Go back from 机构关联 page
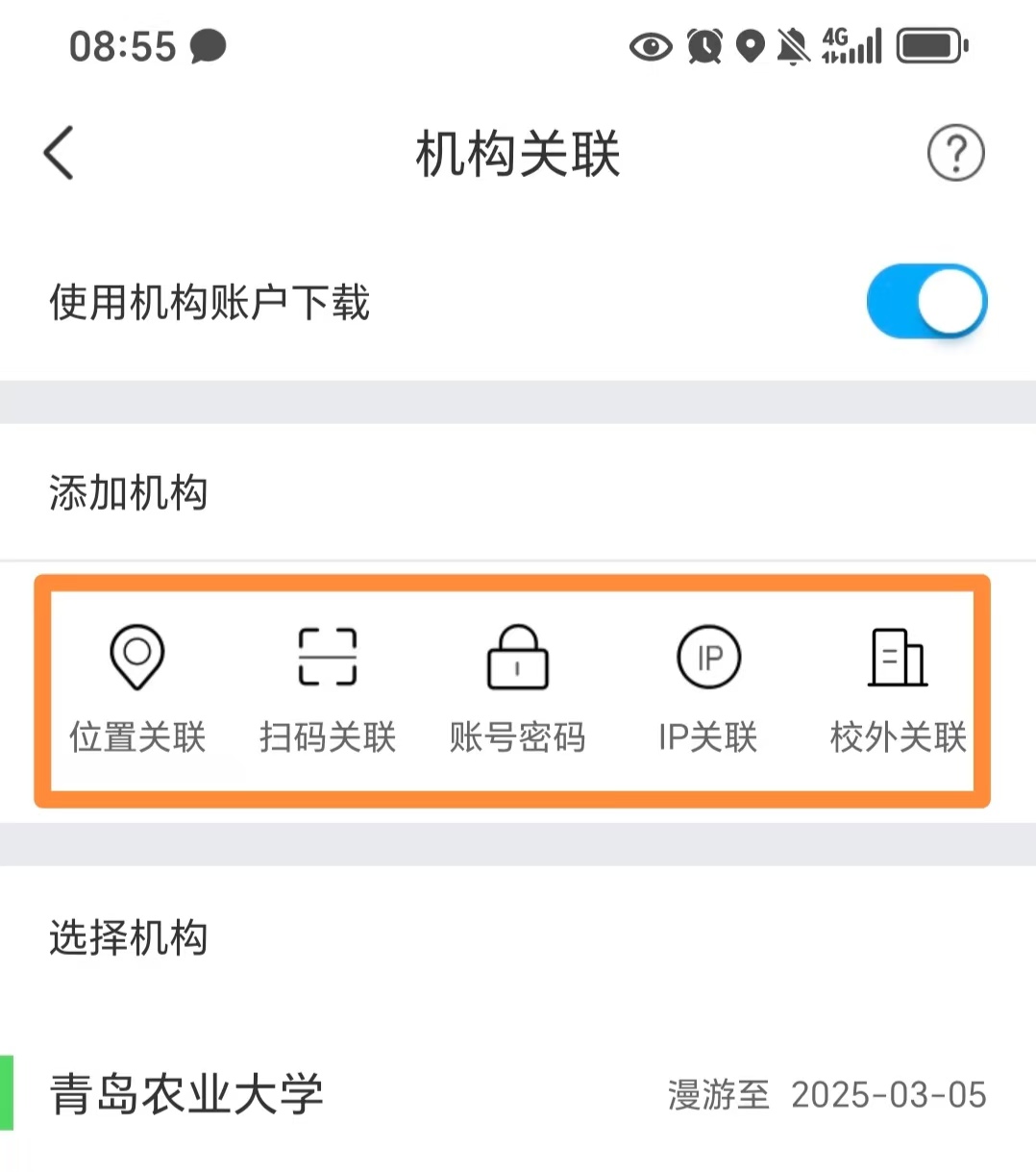The height and width of the screenshot is (1172, 1036). pyautogui.click(x=60, y=154)
